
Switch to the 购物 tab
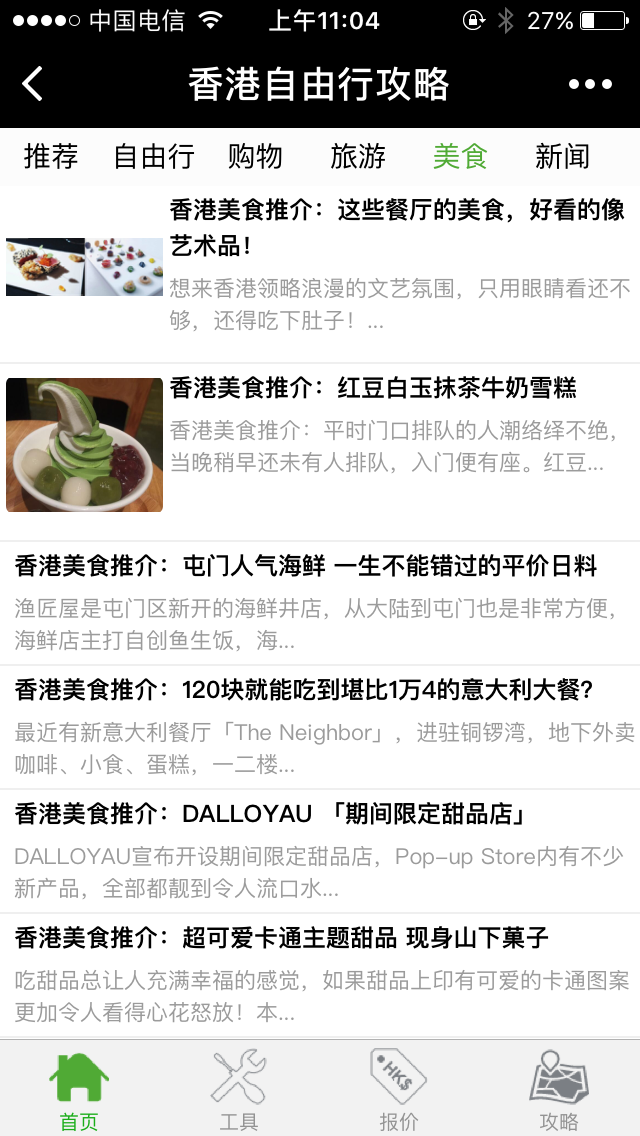coord(255,157)
